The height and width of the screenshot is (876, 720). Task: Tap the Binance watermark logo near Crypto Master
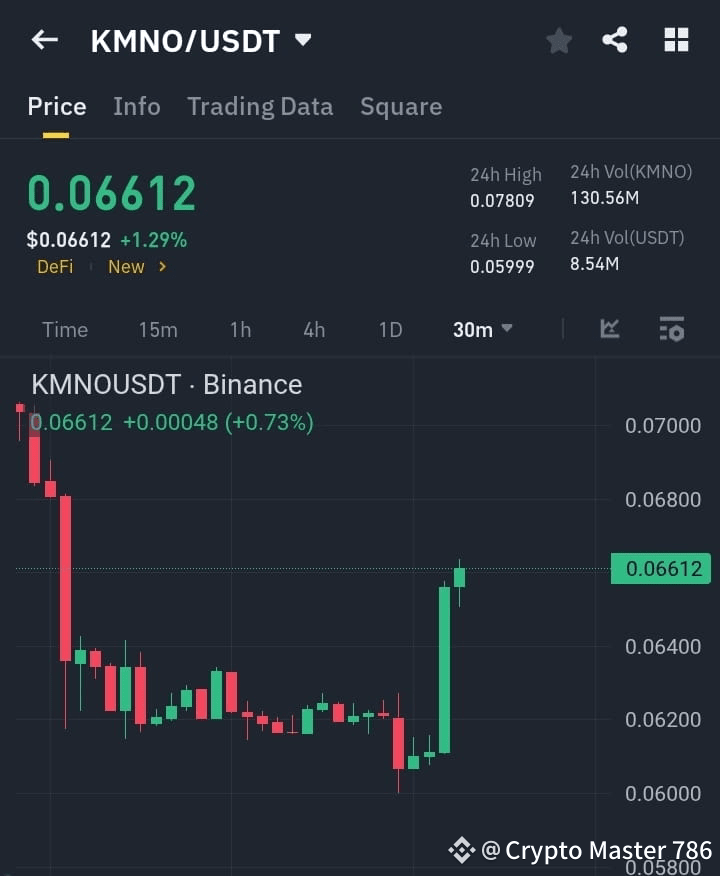coord(462,848)
